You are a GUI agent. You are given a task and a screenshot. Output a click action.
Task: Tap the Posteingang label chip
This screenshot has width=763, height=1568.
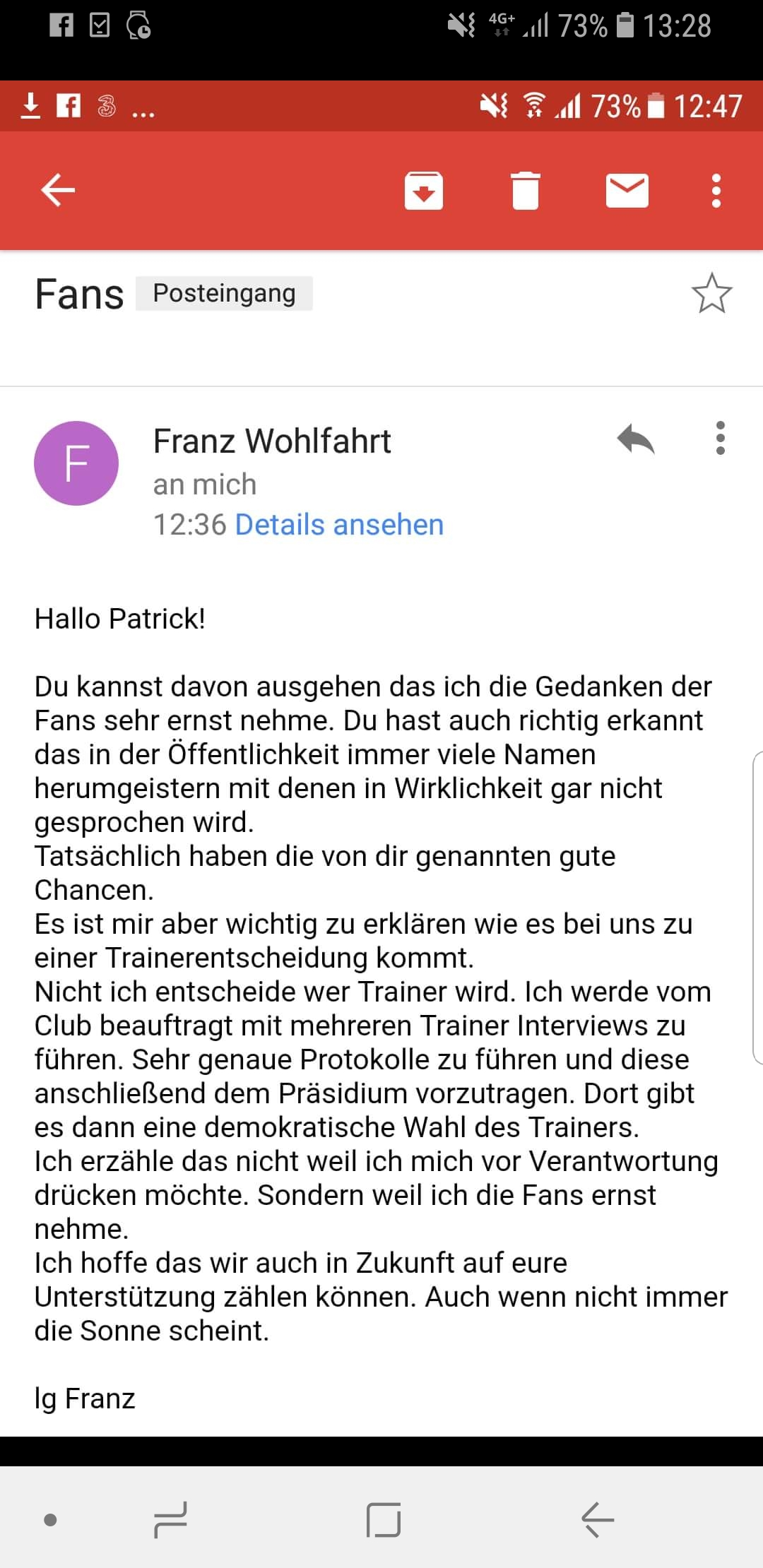coord(224,293)
